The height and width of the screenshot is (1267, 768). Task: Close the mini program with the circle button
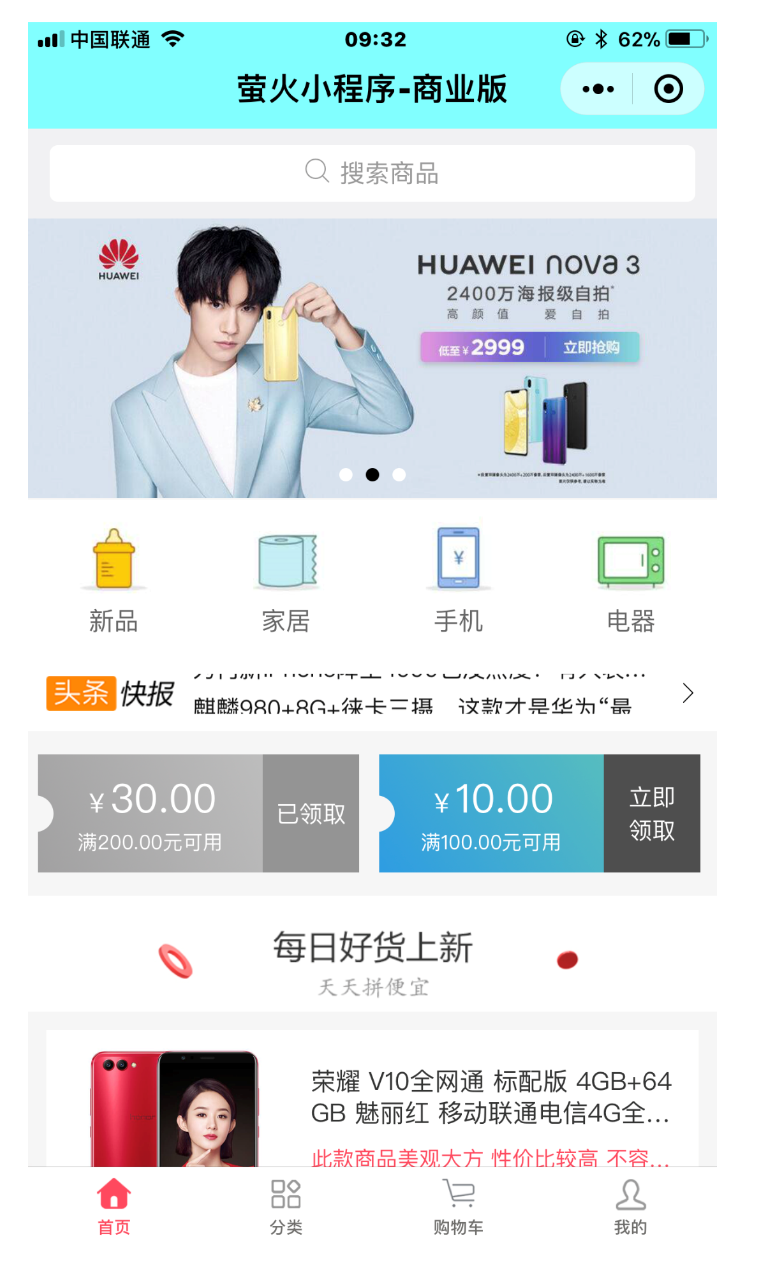[x=668, y=89]
